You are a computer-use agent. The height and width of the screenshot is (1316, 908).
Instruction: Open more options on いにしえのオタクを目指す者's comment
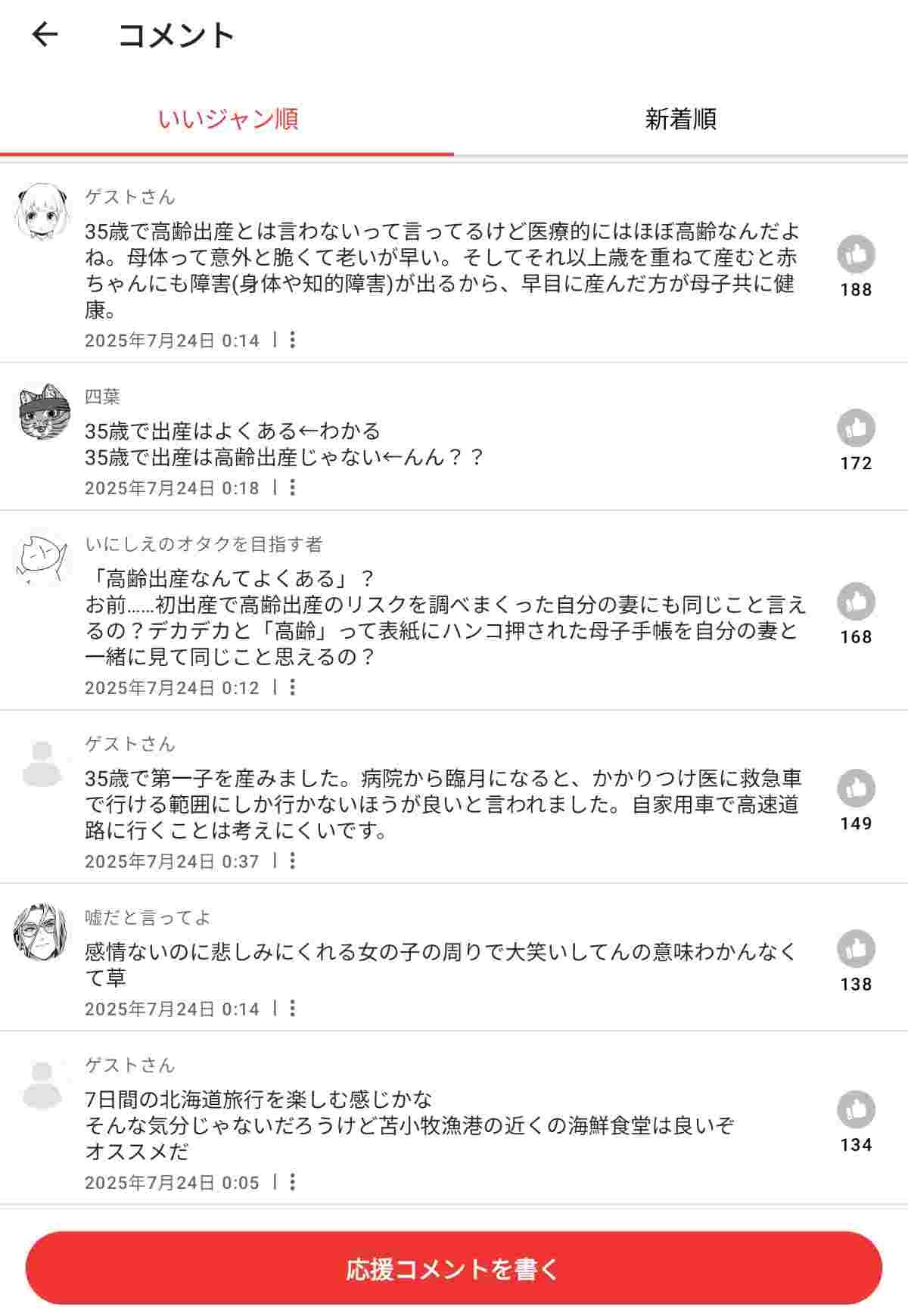click(292, 688)
